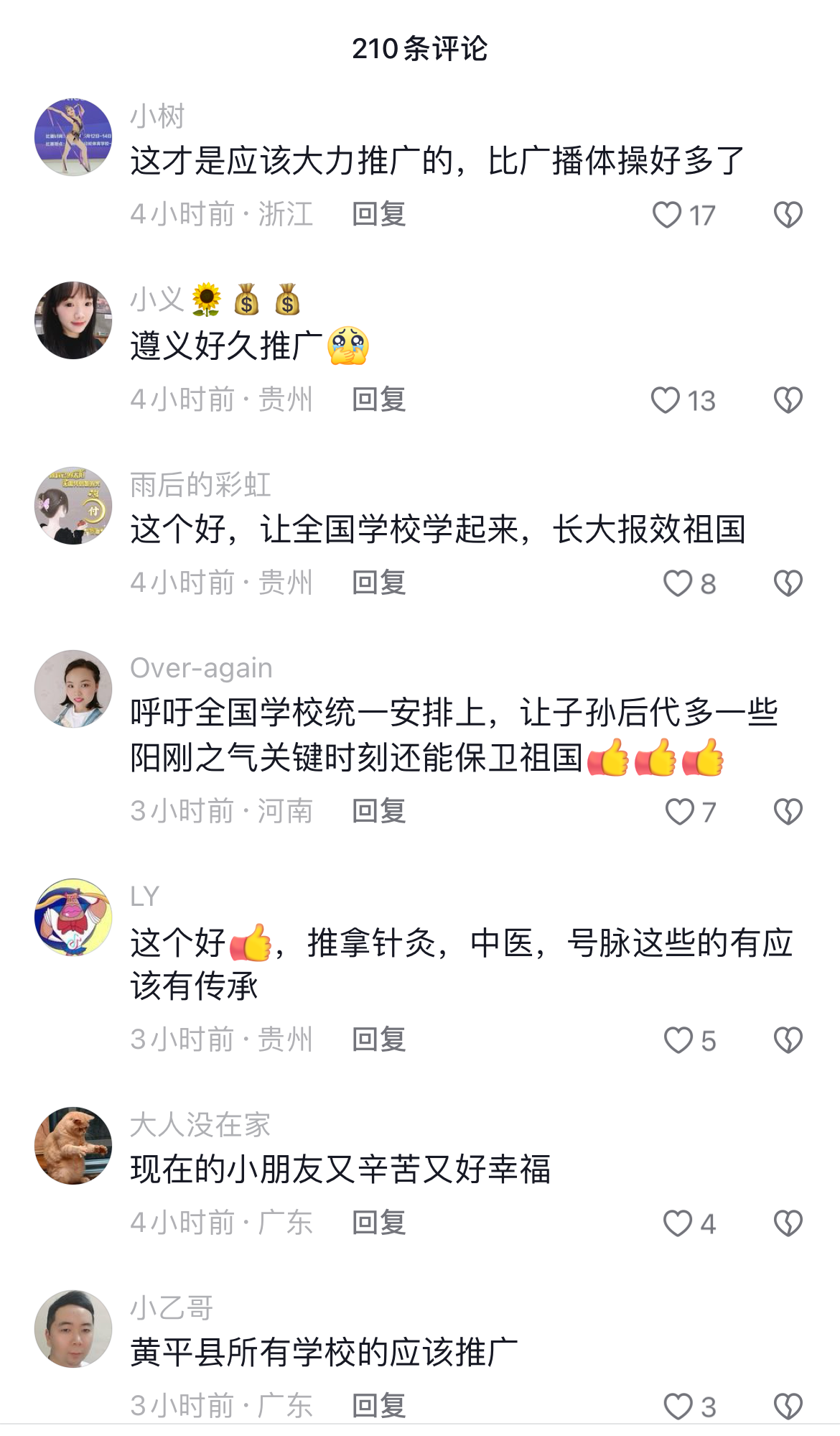
Task: Dislike 小树's comment
Action: pos(788,215)
